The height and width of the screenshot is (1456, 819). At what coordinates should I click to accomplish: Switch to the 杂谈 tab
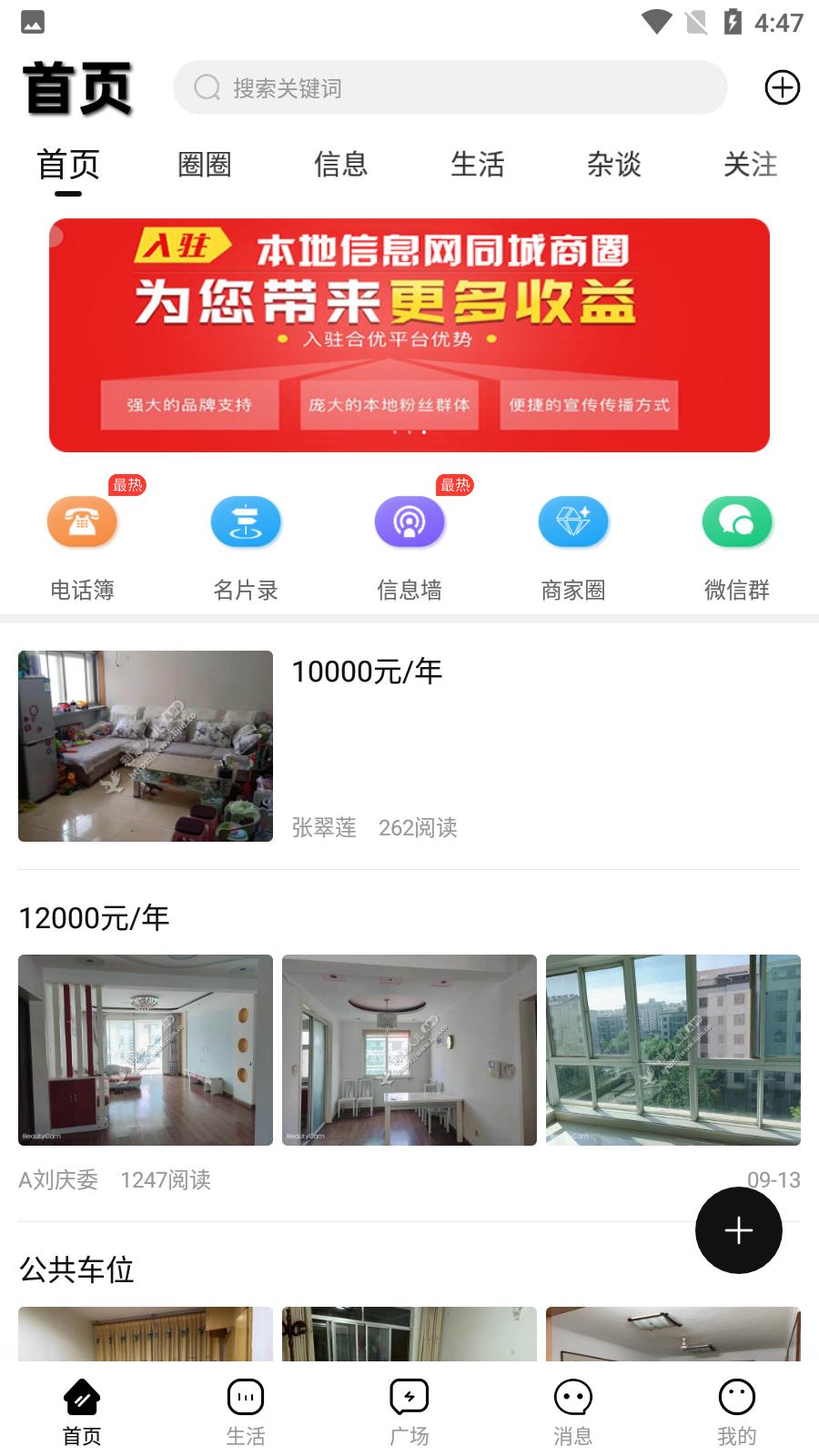click(x=614, y=165)
